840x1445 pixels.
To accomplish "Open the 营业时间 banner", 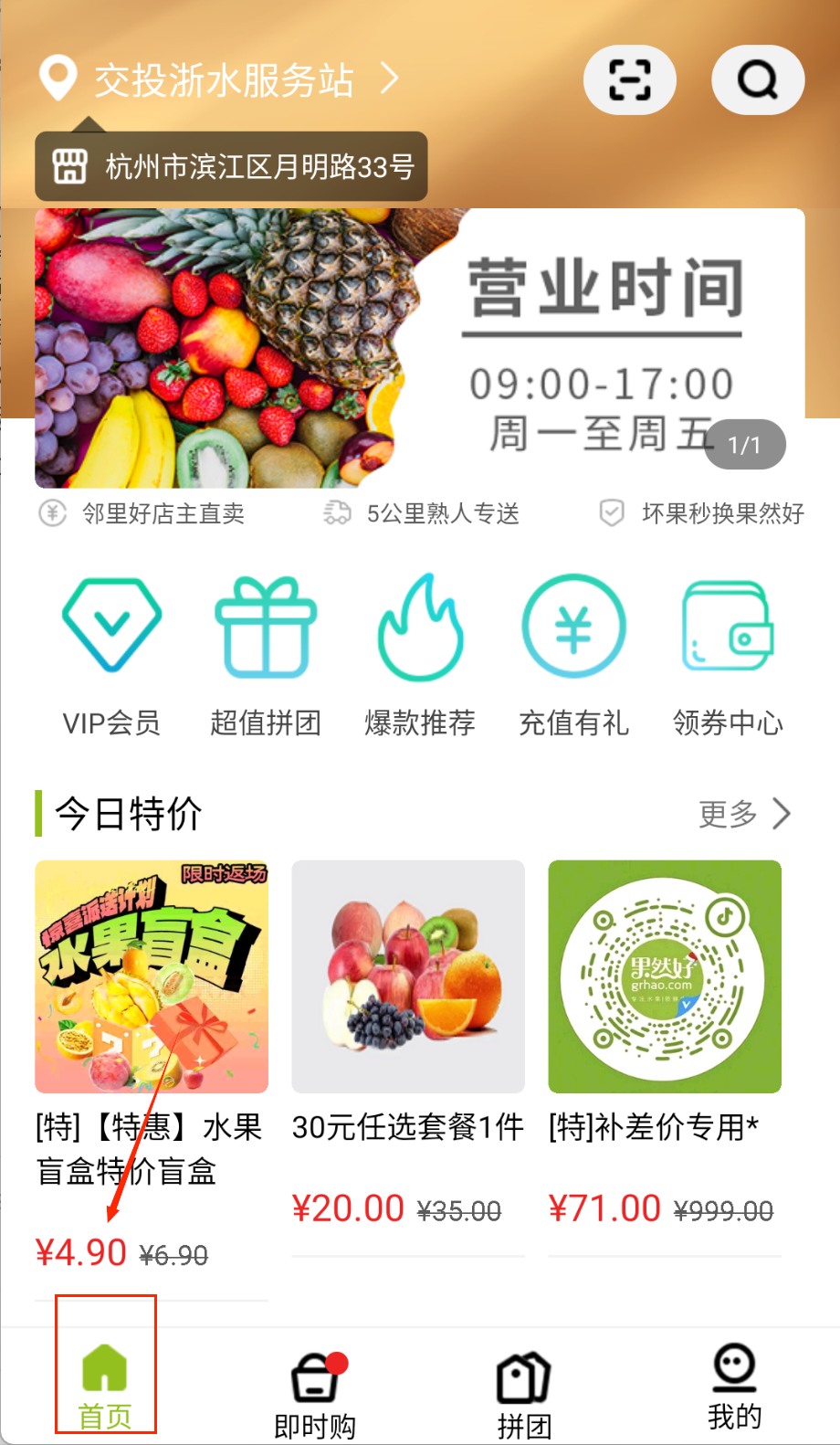I will click(x=419, y=348).
